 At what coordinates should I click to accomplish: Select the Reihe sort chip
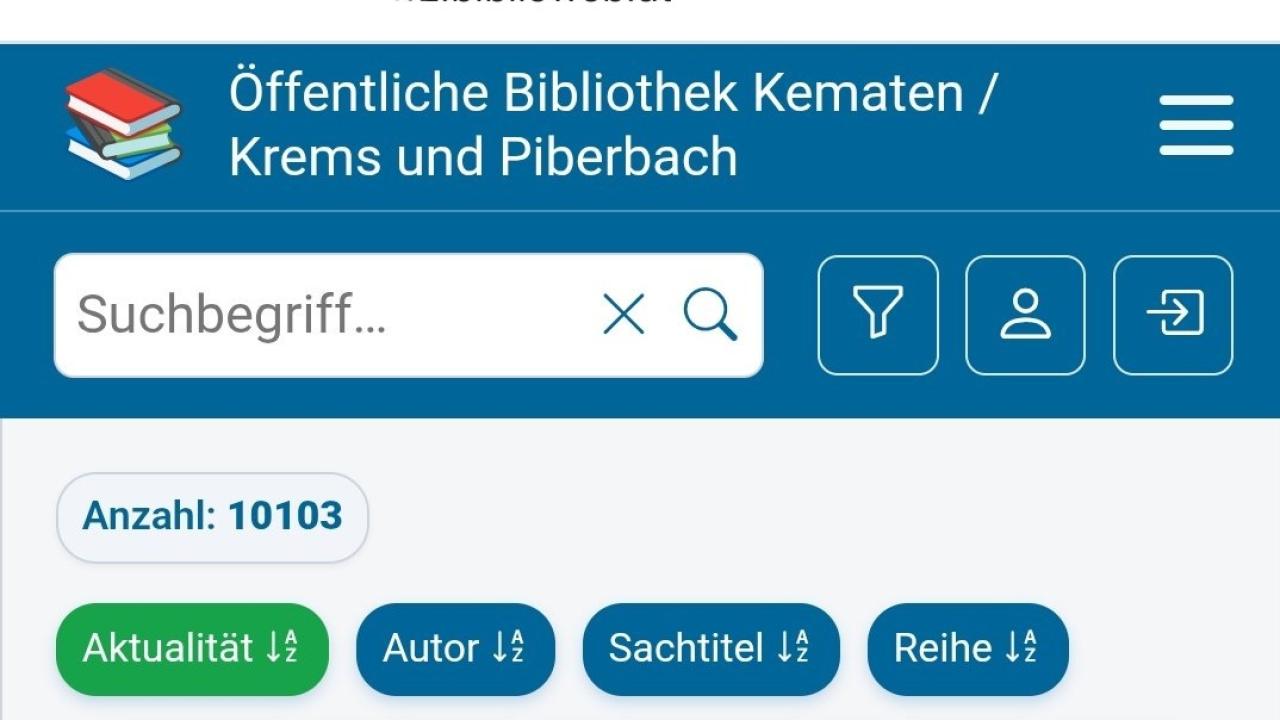click(967, 649)
